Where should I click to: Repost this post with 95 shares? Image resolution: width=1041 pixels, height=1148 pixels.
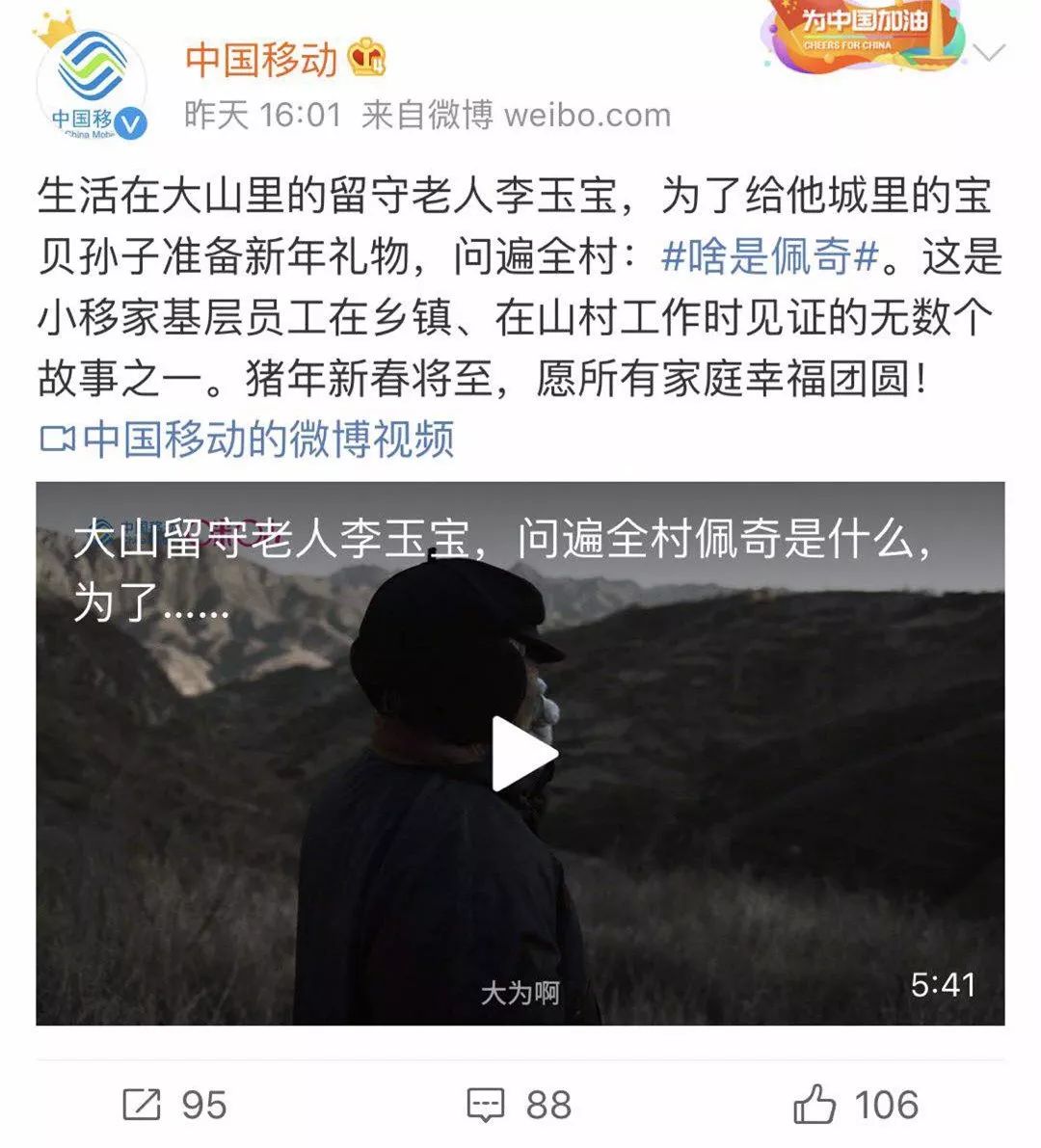(173, 1104)
